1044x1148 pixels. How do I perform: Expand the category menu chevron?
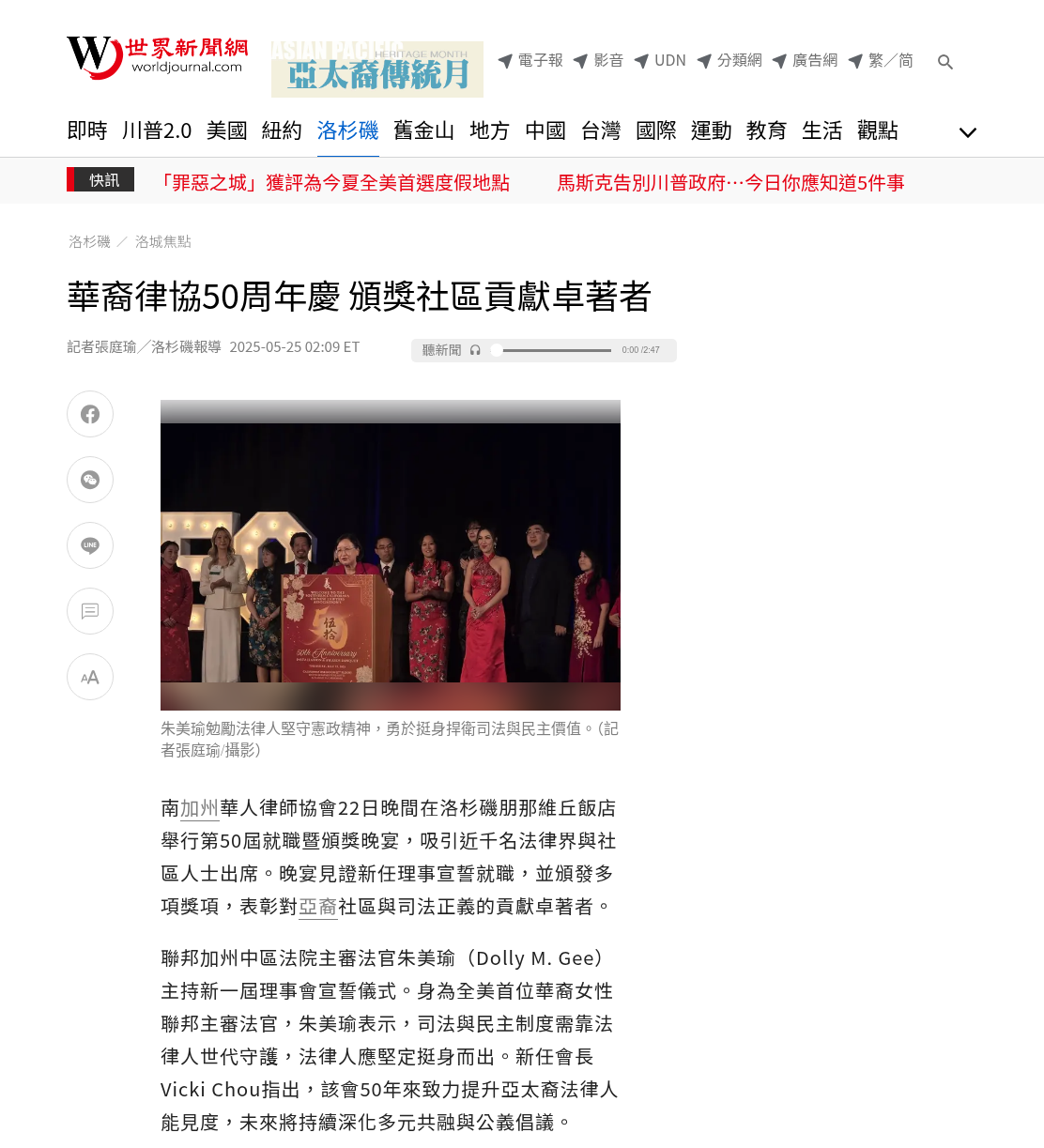968,132
